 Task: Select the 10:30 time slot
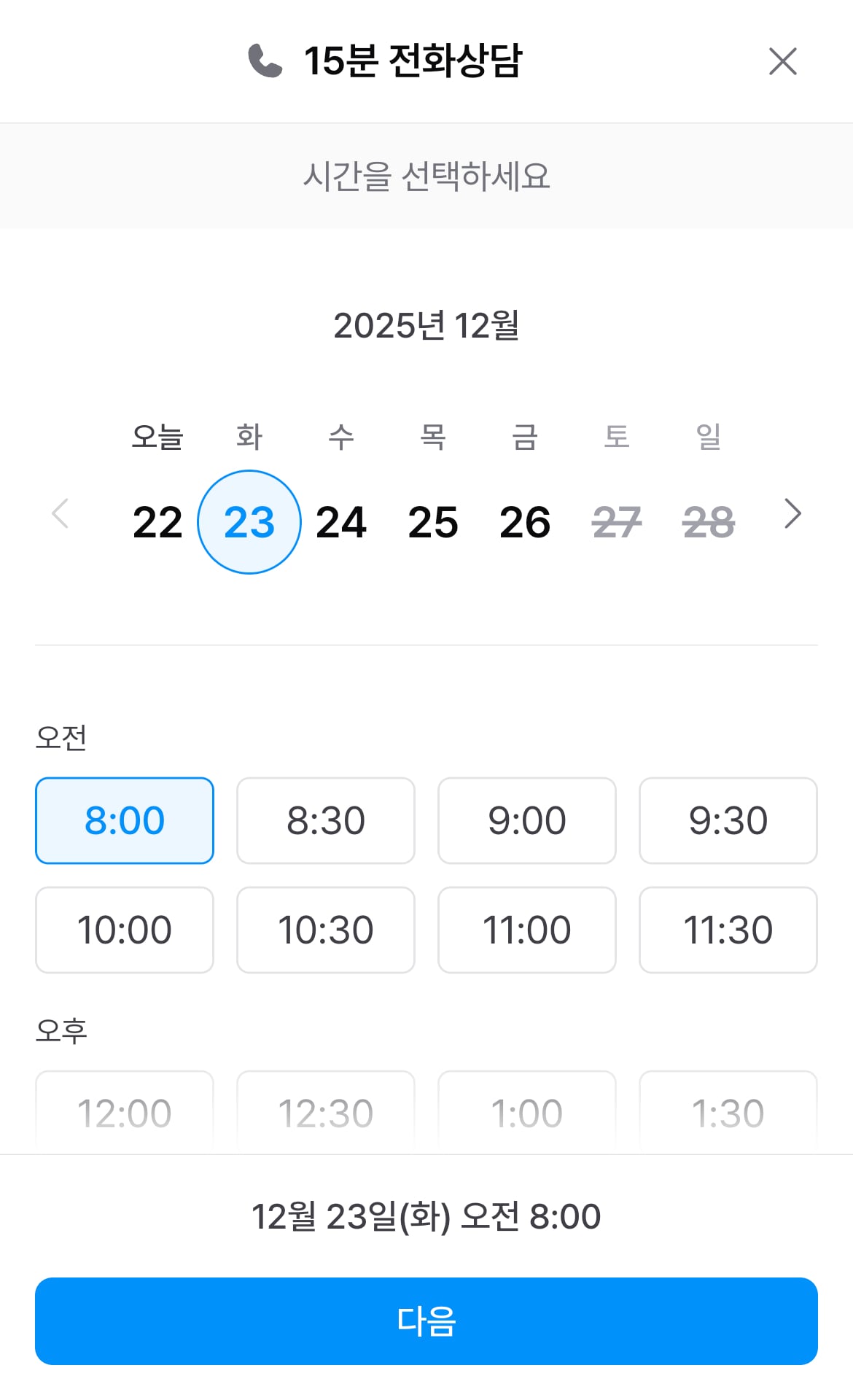click(325, 930)
